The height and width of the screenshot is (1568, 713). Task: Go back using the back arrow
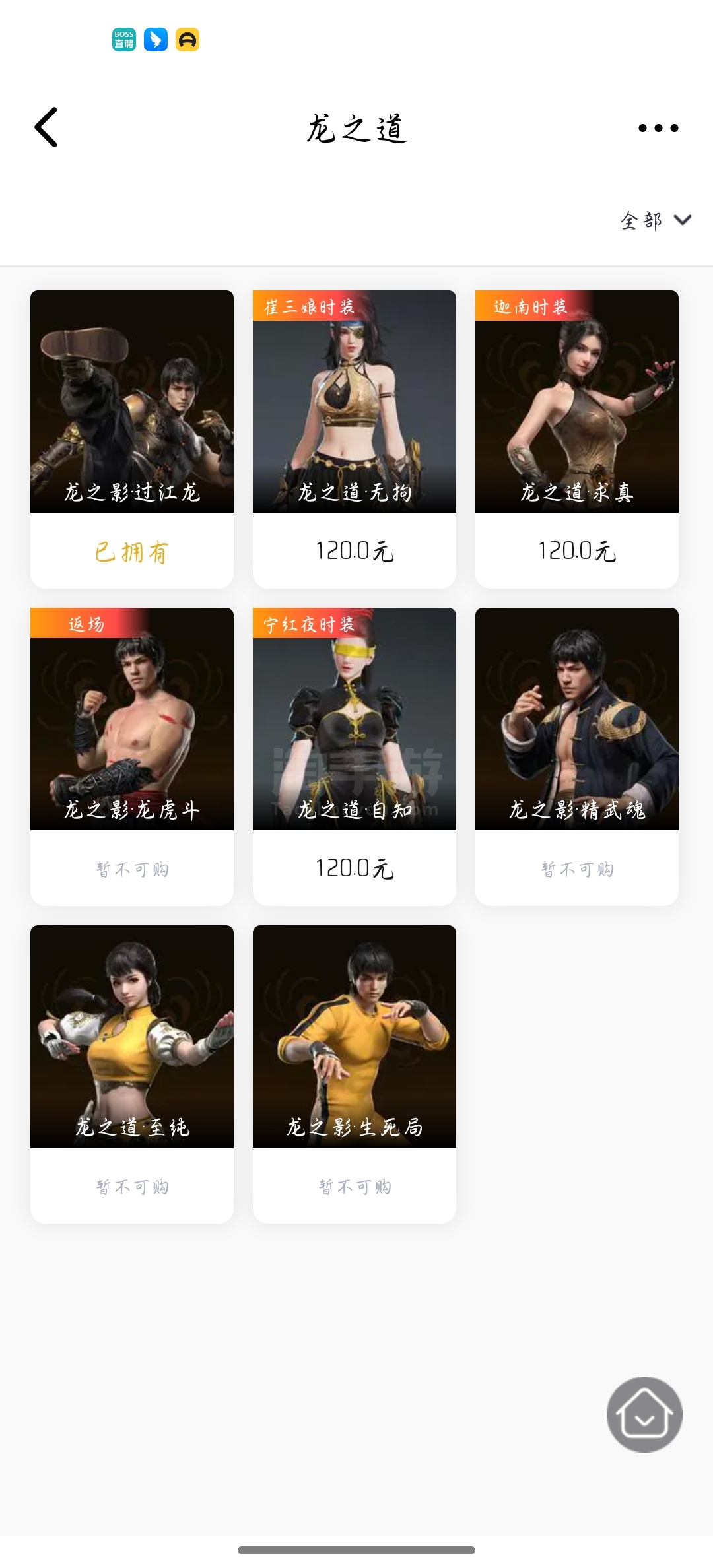pyautogui.click(x=46, y=127)
